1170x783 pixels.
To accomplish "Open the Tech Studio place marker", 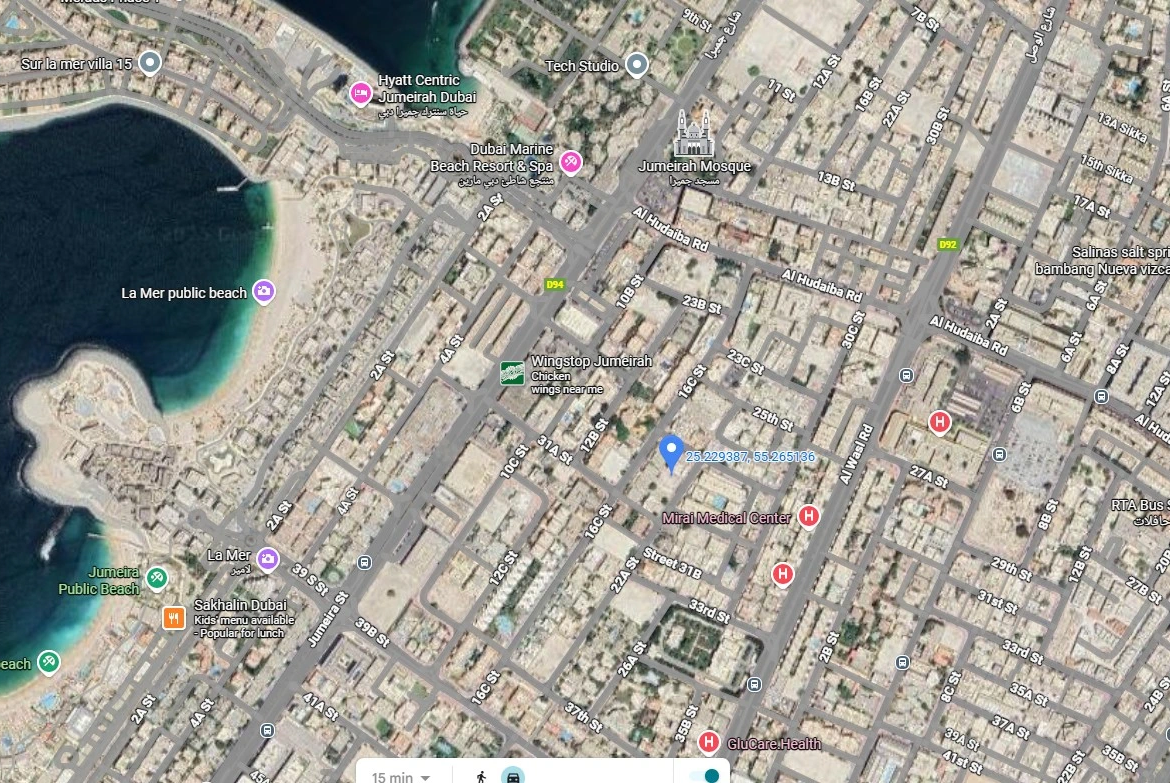I will coord(637,66).
